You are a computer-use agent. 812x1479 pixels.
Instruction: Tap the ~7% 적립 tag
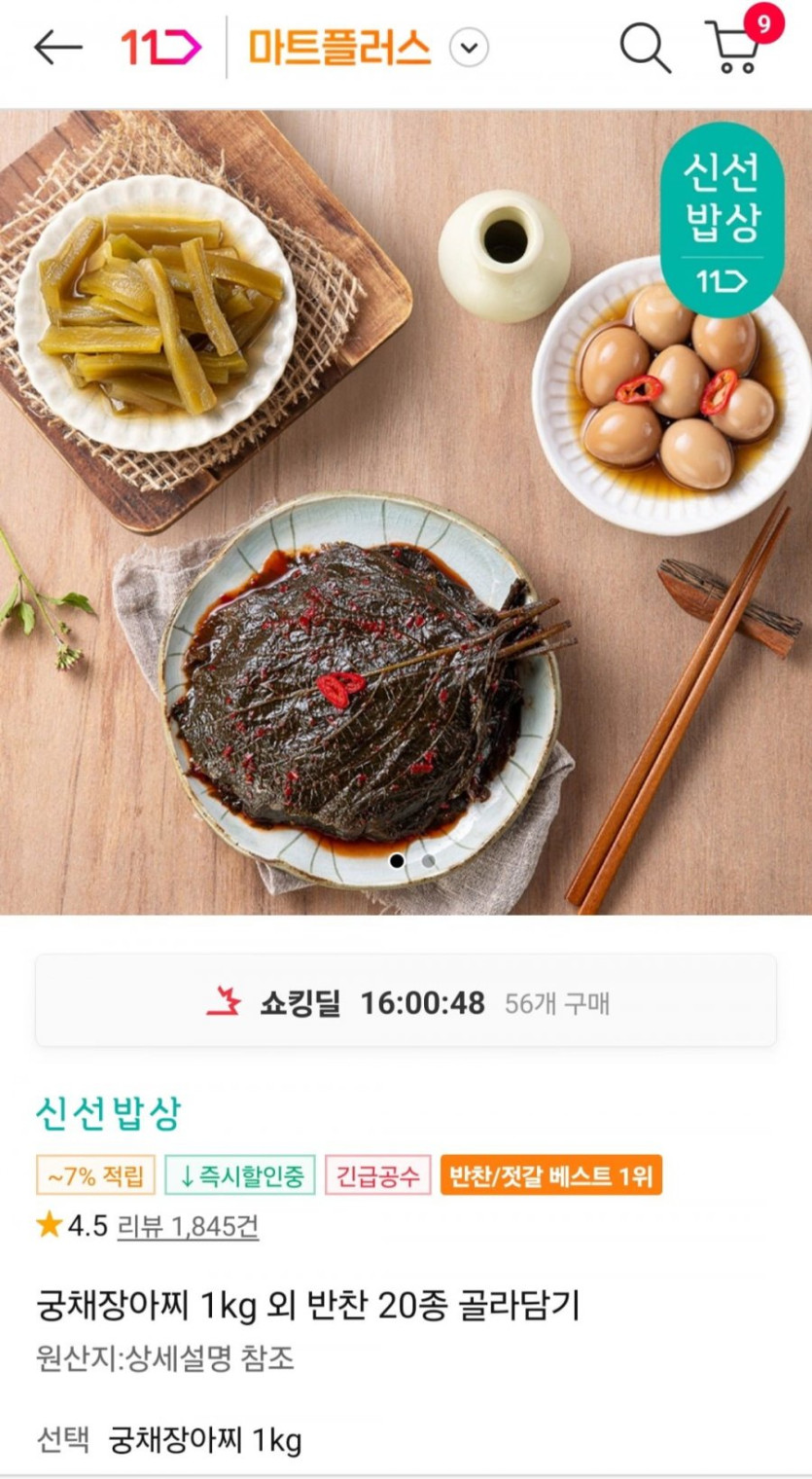pyautogui.click(x=95, y=1175)
